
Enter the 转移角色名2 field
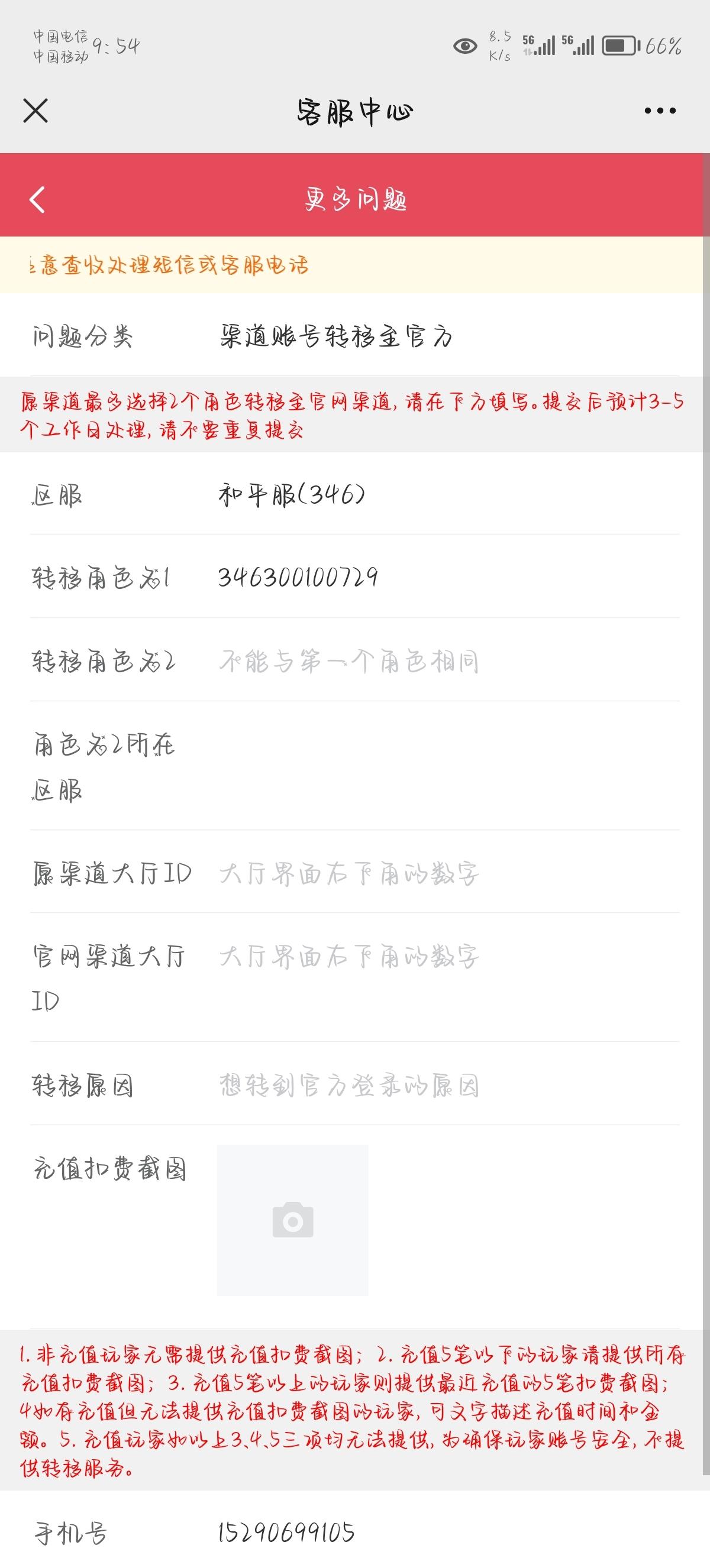point(448,661)
